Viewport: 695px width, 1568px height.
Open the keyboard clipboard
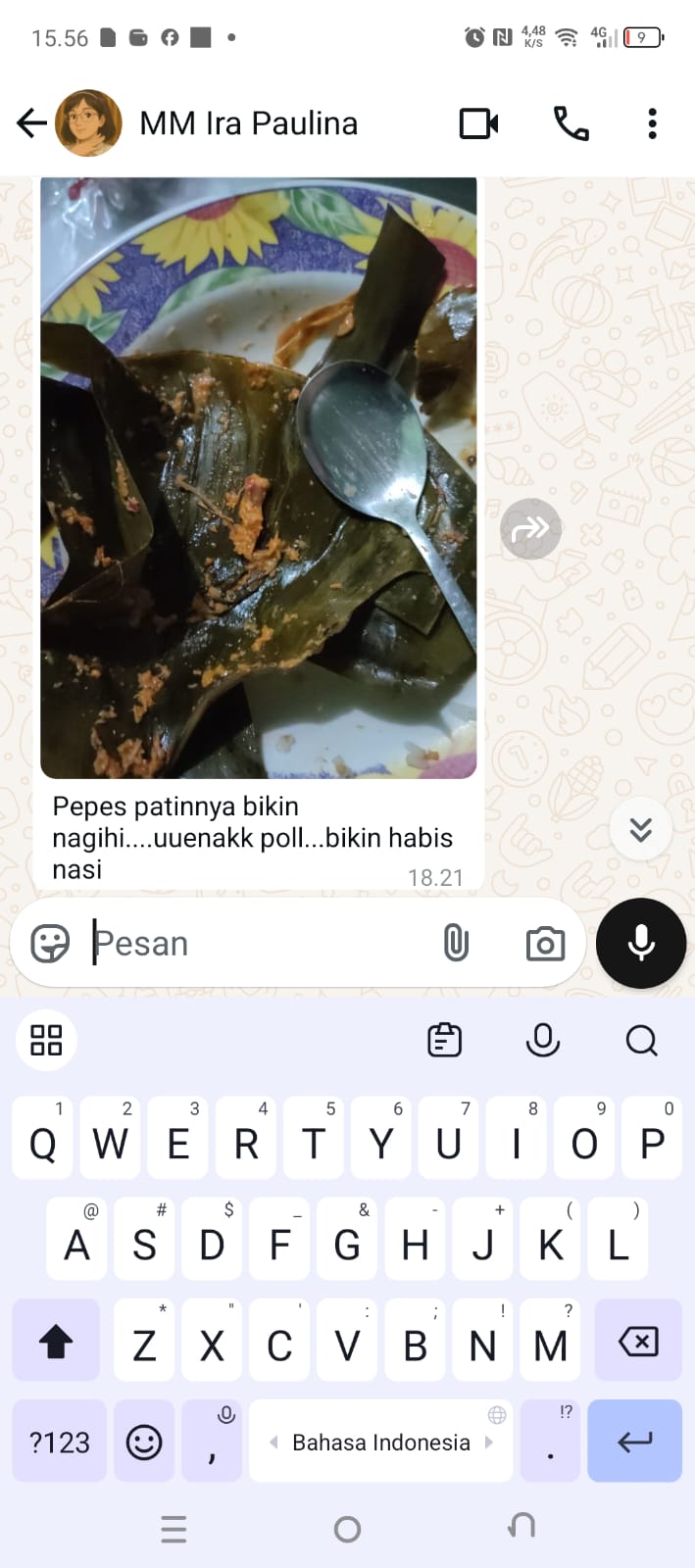point(445,1040)
